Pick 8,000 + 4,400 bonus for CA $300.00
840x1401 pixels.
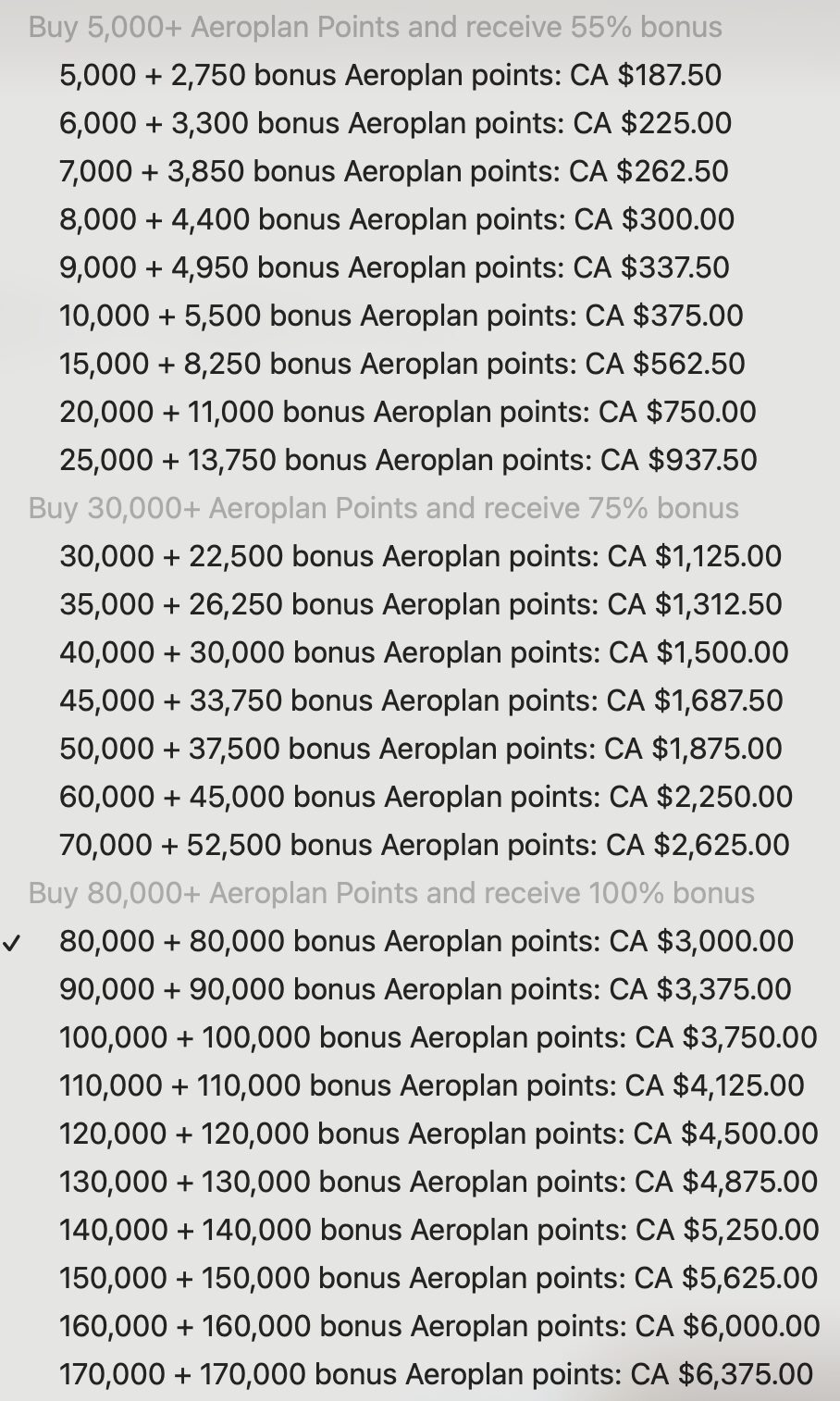(x=396, y=219)
